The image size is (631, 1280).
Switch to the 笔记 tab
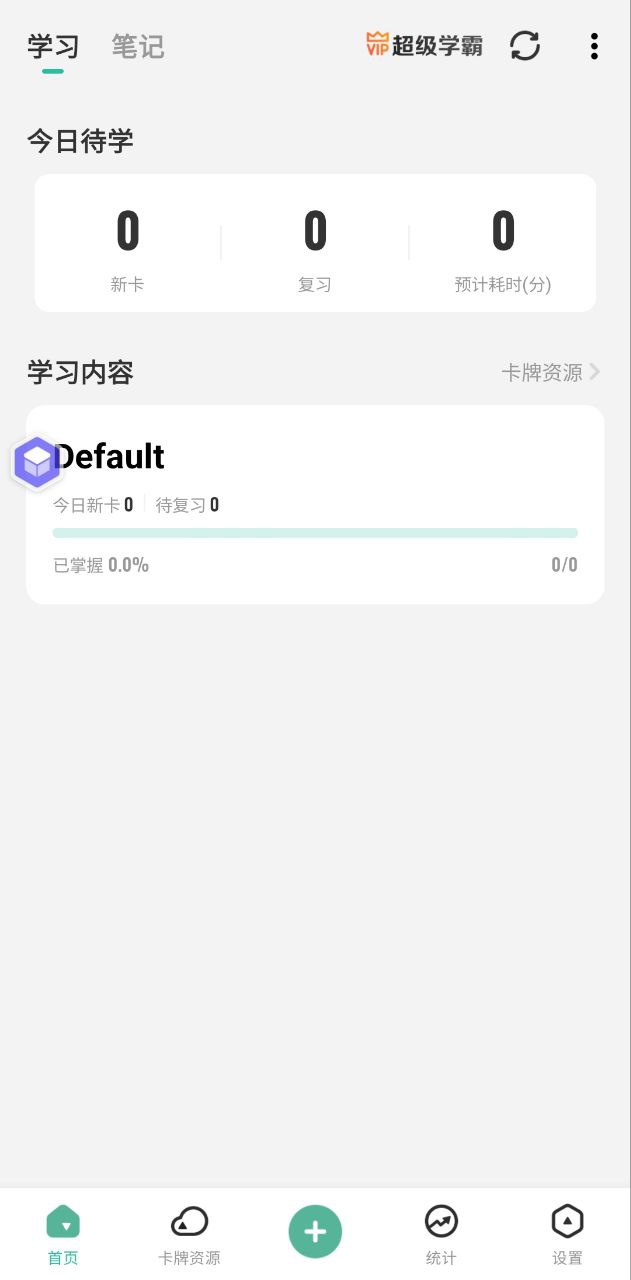point(137,47)
